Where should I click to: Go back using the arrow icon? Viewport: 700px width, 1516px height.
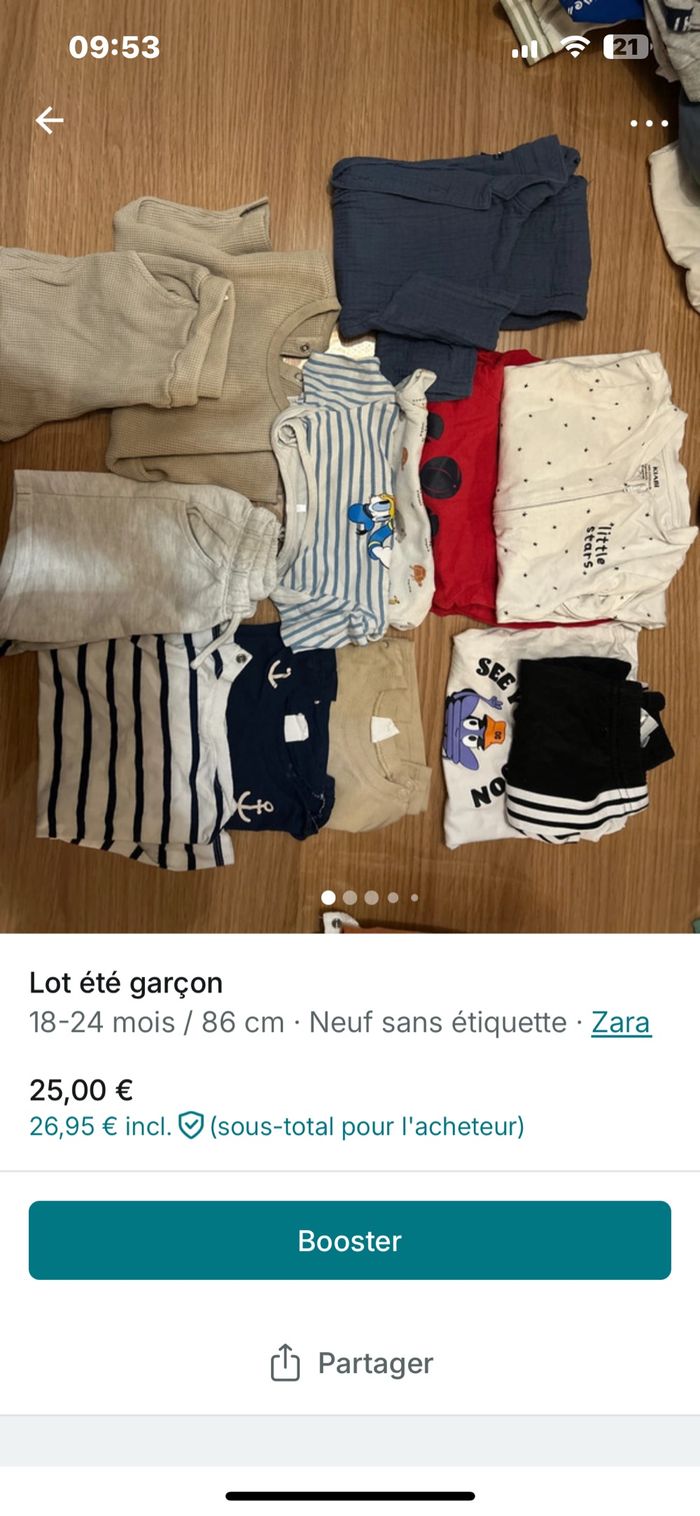[49, 121]
